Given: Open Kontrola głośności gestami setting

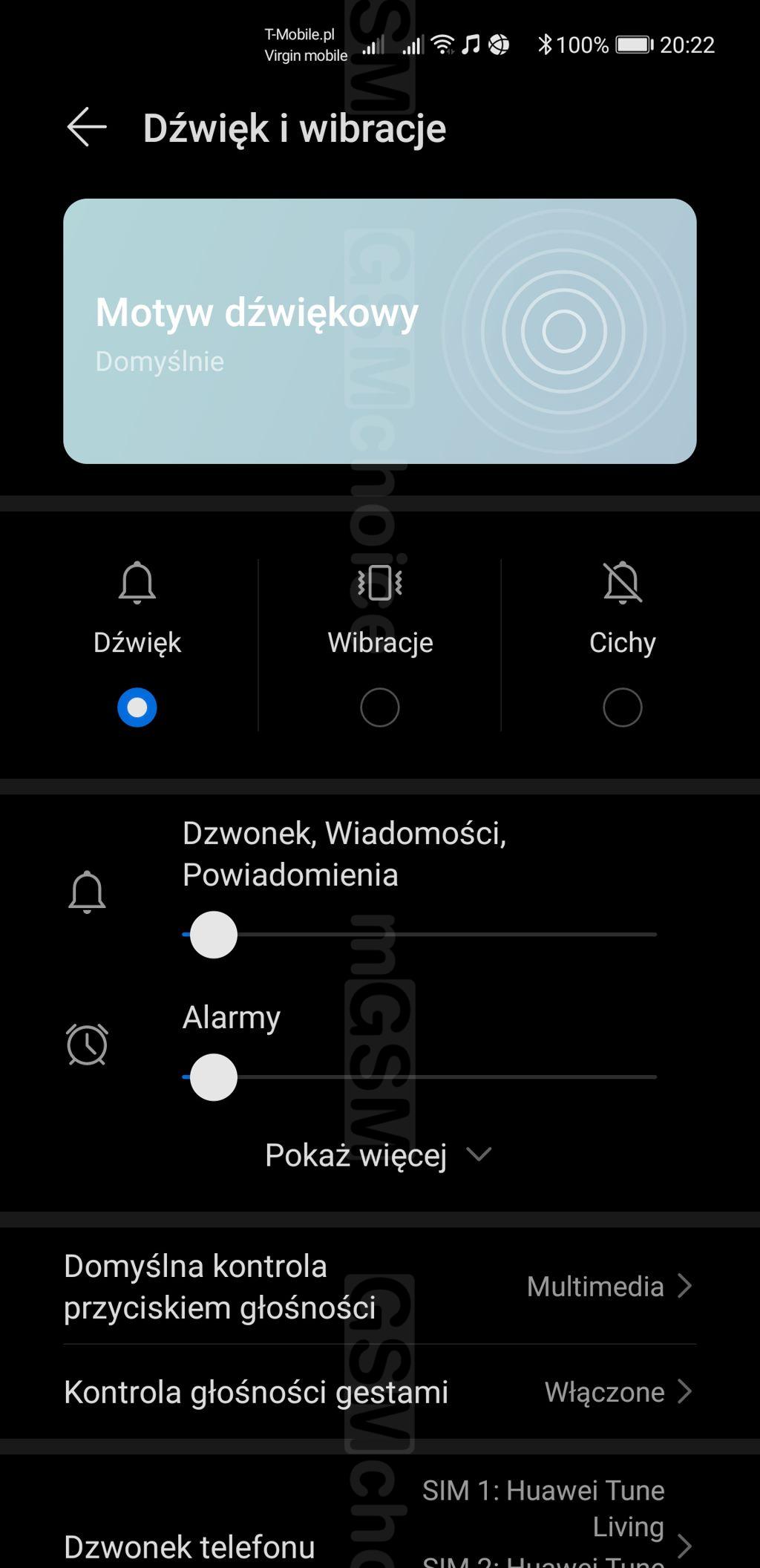Looking at the screenshot, I should pos(379,1392).
